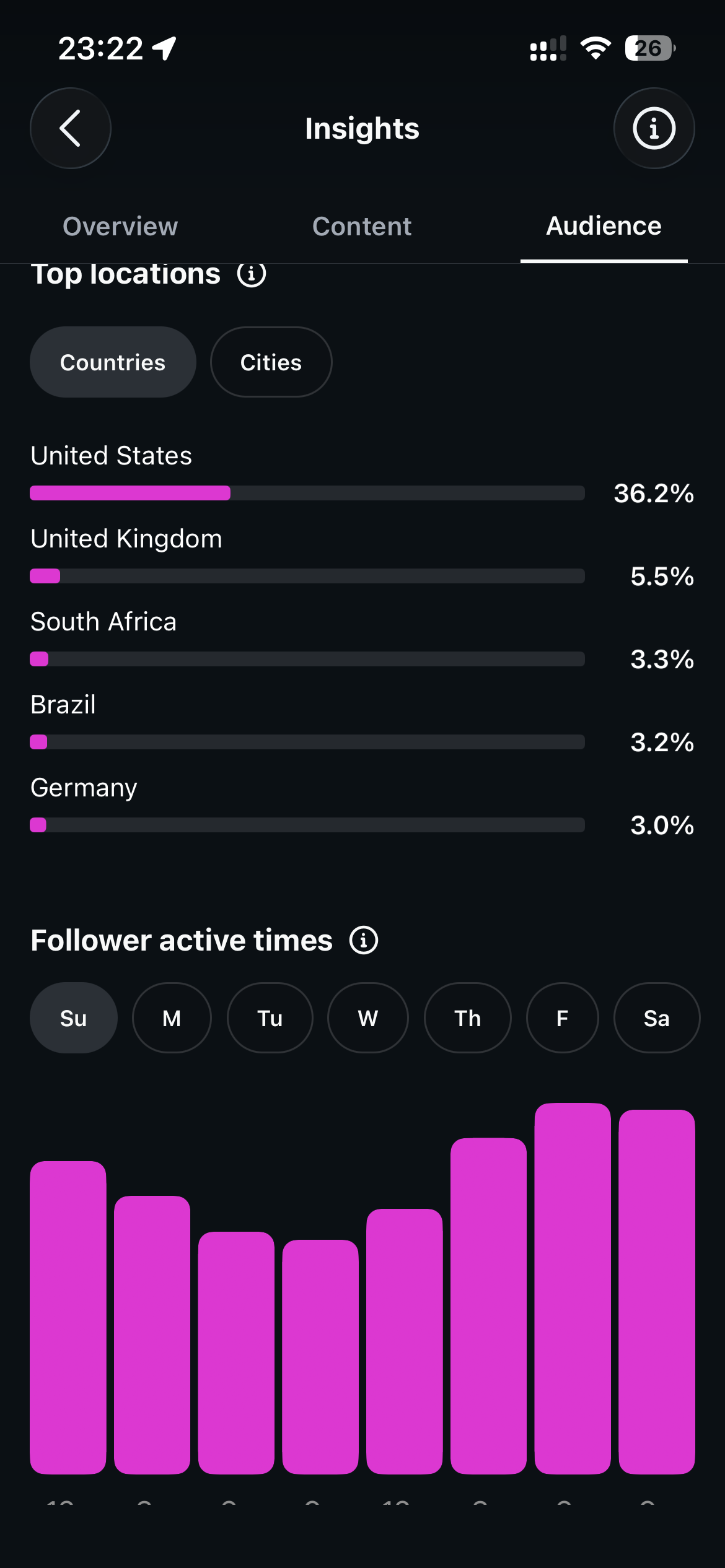Show active times for Th
Image resolution: width=725 pixels, height=1568 pixels.
click(x=468, y=1017)
